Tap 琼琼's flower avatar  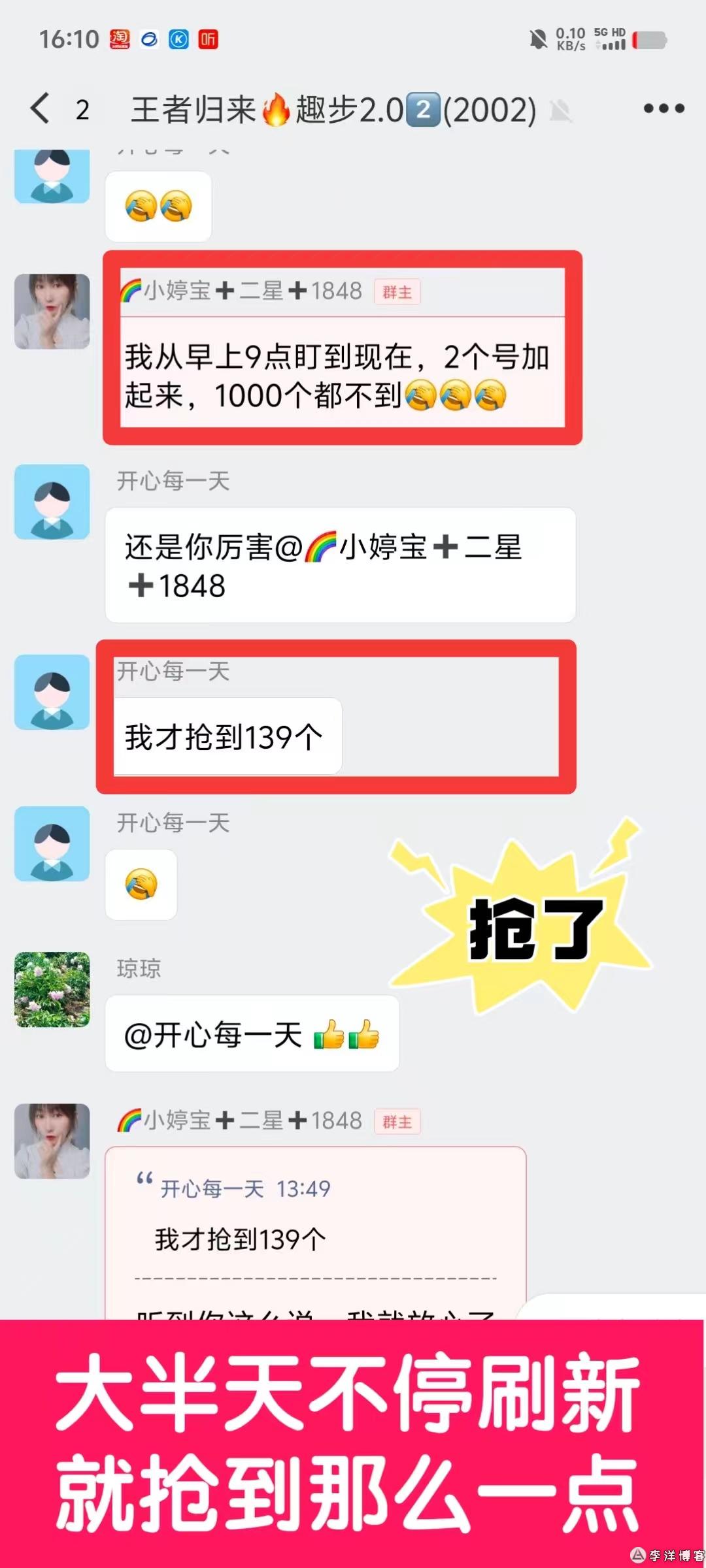tap(52, 989)
